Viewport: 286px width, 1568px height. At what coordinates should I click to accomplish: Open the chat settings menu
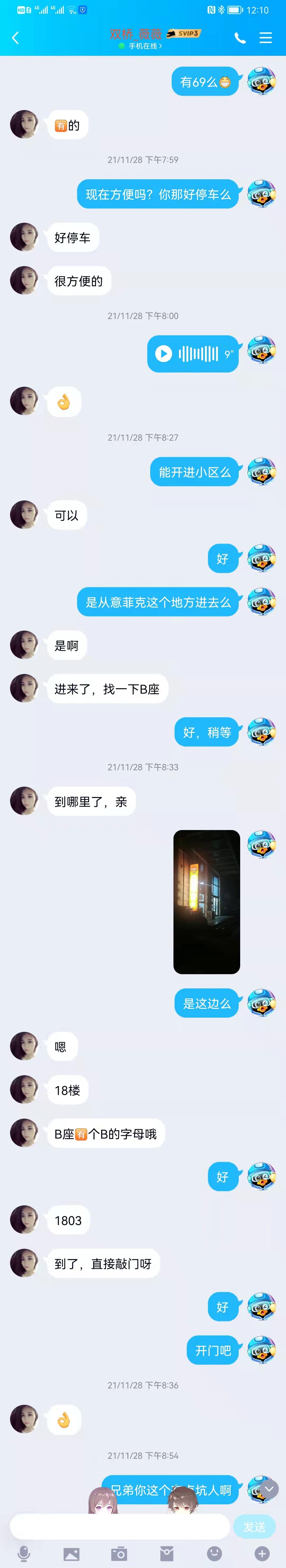[266, 38]
